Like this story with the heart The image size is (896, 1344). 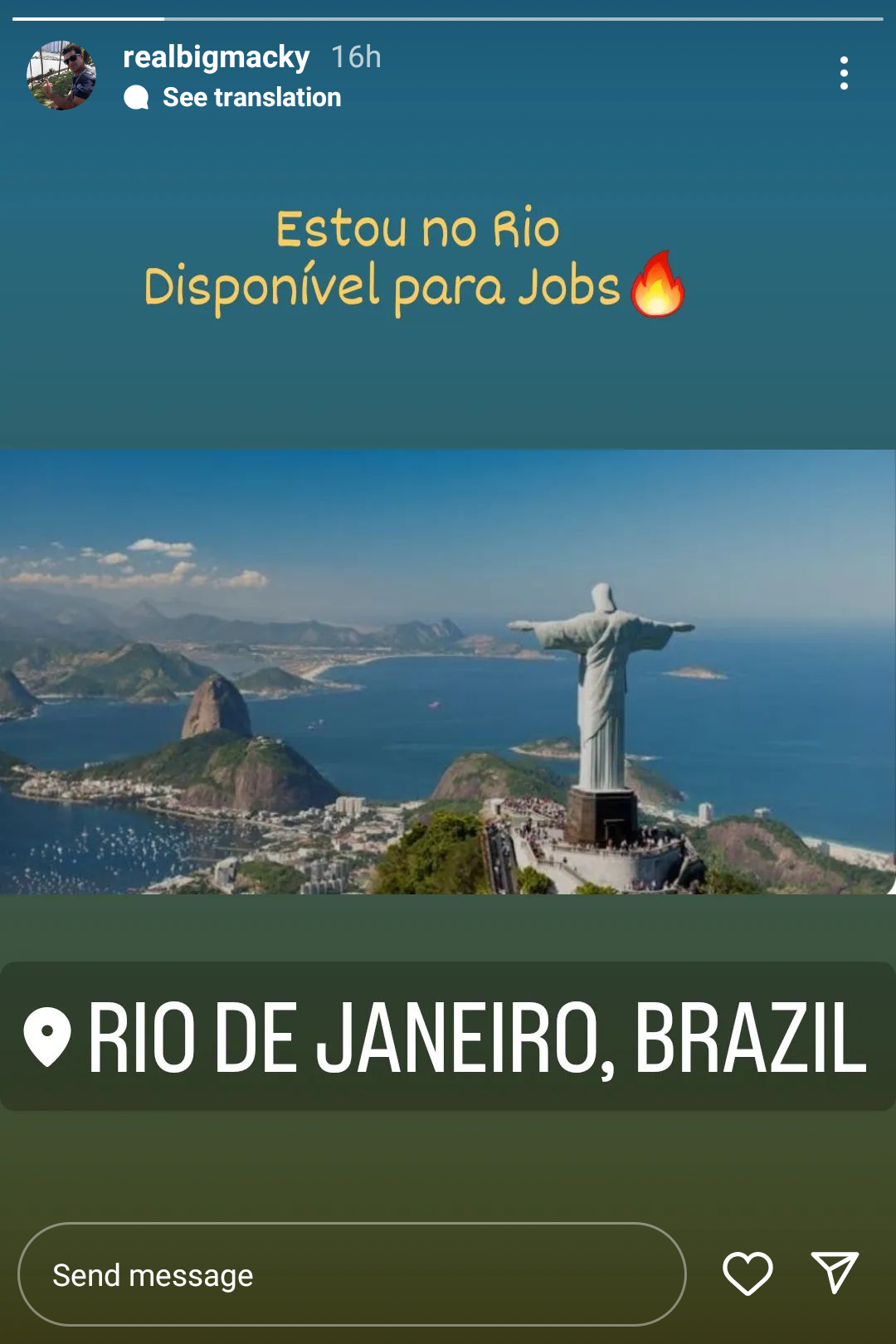point(747,1273)
